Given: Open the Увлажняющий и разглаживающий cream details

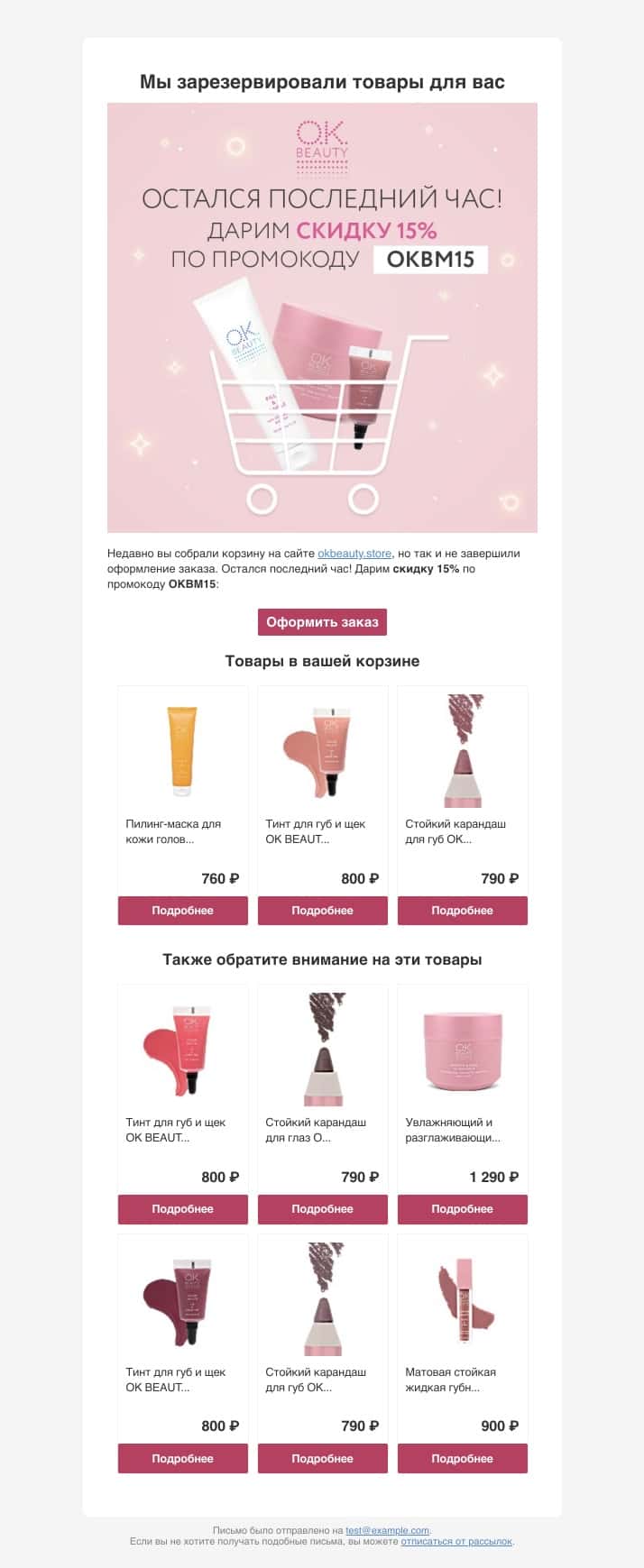Looking at the screenshot, I should (462, 1209).
